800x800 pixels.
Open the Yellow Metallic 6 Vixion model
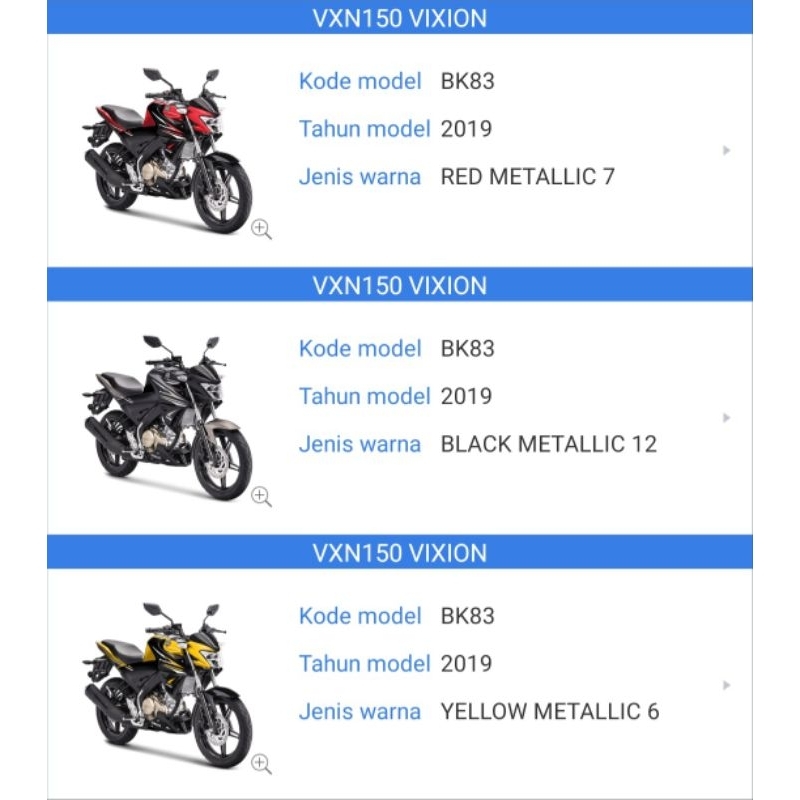727,685
